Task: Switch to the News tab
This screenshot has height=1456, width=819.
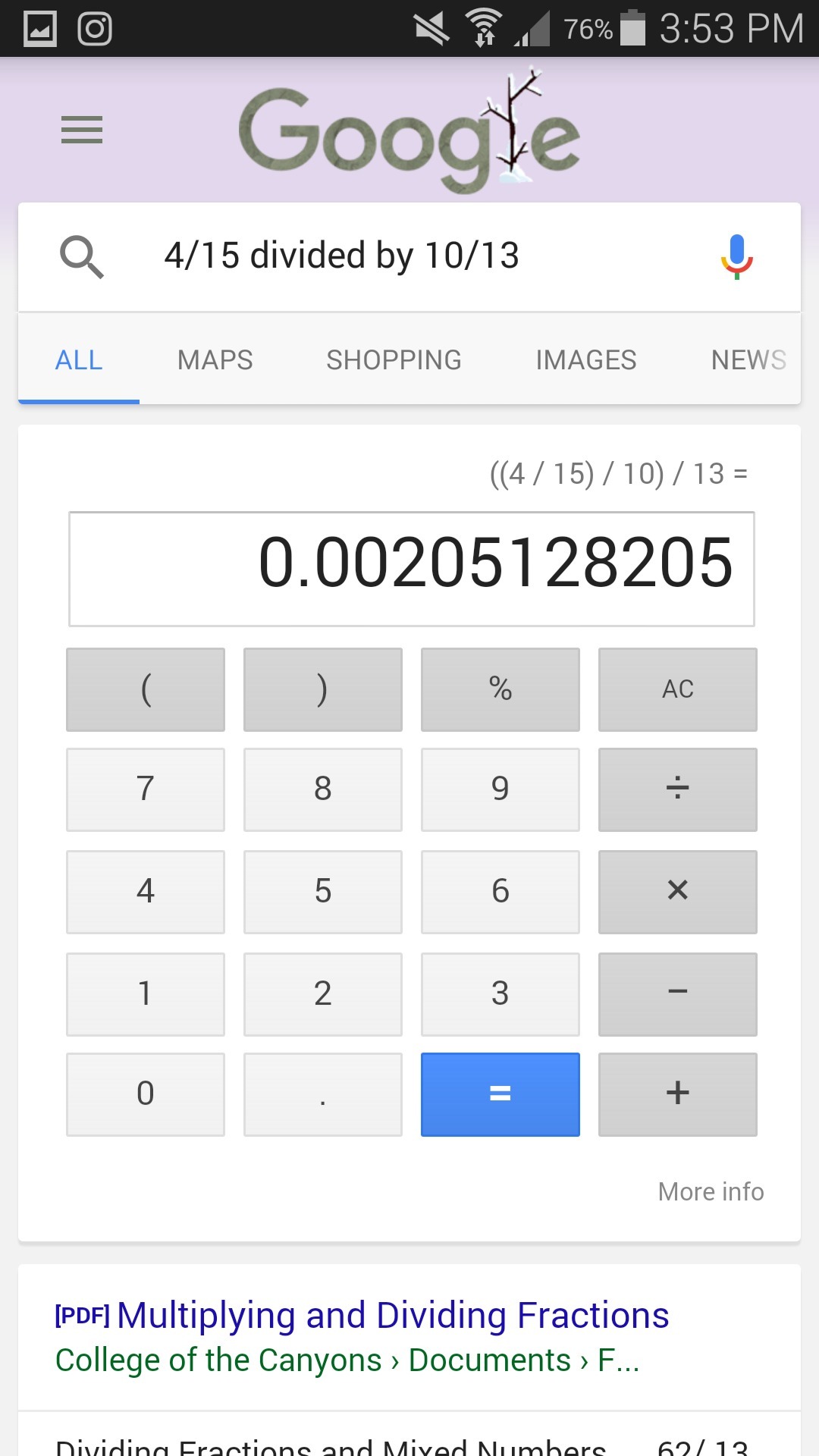Action: pos(748,360)
